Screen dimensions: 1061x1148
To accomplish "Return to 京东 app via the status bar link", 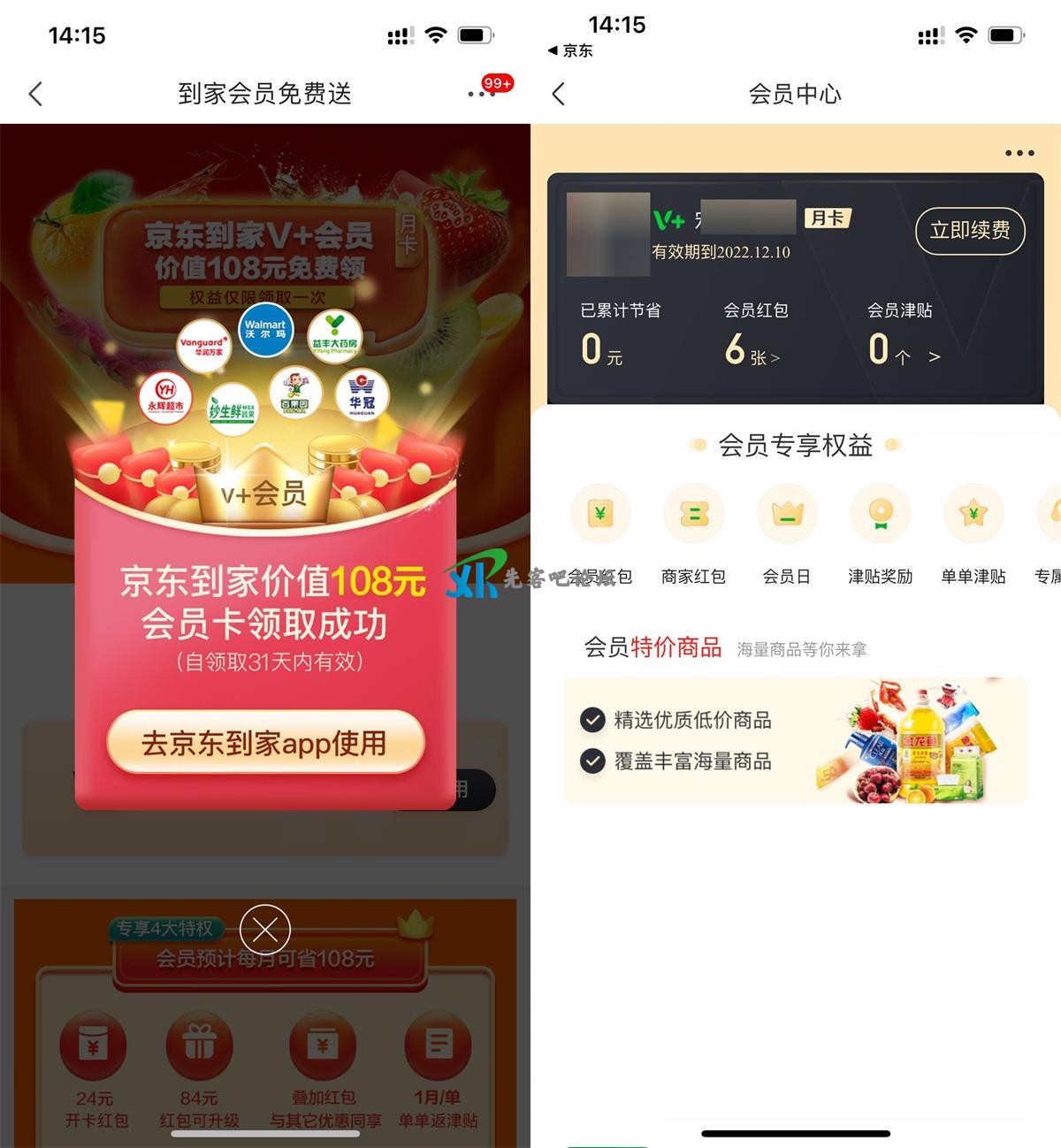I will click(571, 50).
